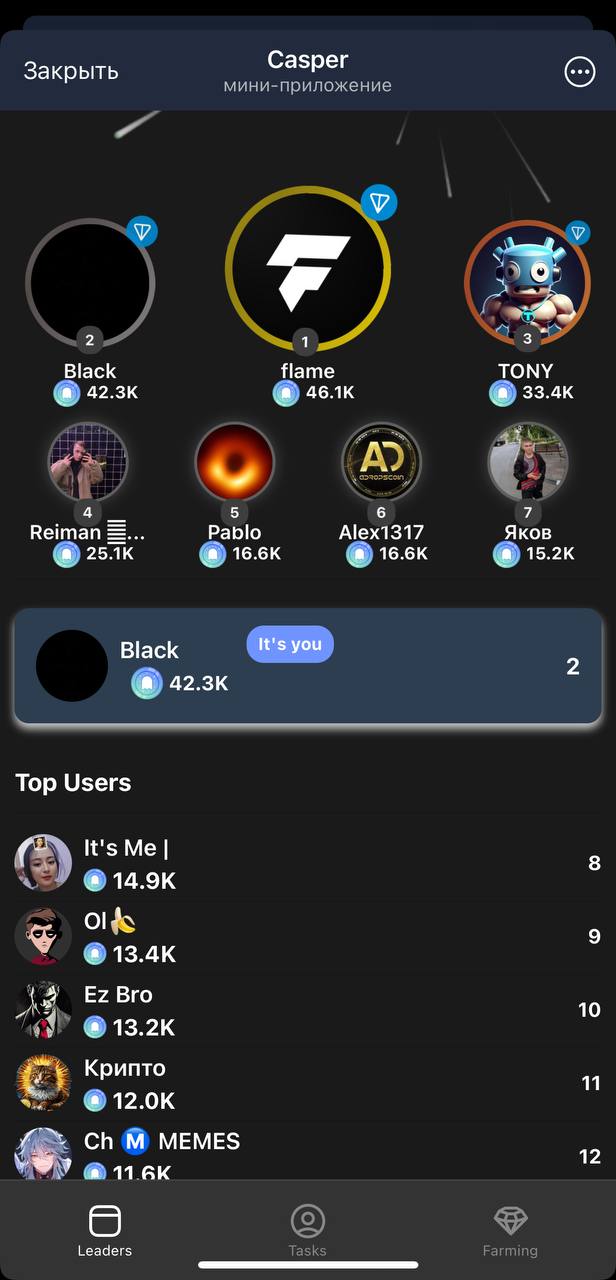Open Яков's avatar ranked seventh
Screen dimensions: 616x1280
click(x=528, y=463)
